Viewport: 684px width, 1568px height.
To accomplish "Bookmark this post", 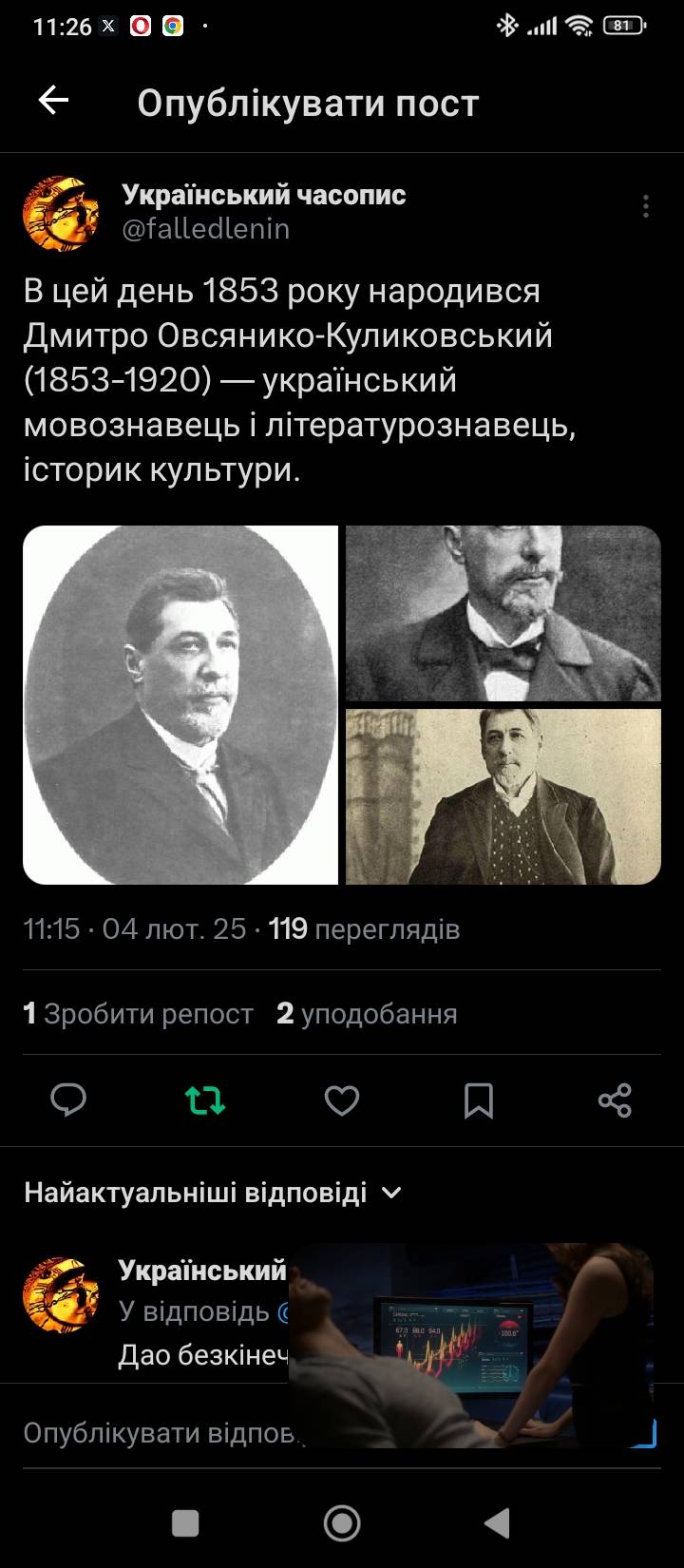I will point(478,1100).
